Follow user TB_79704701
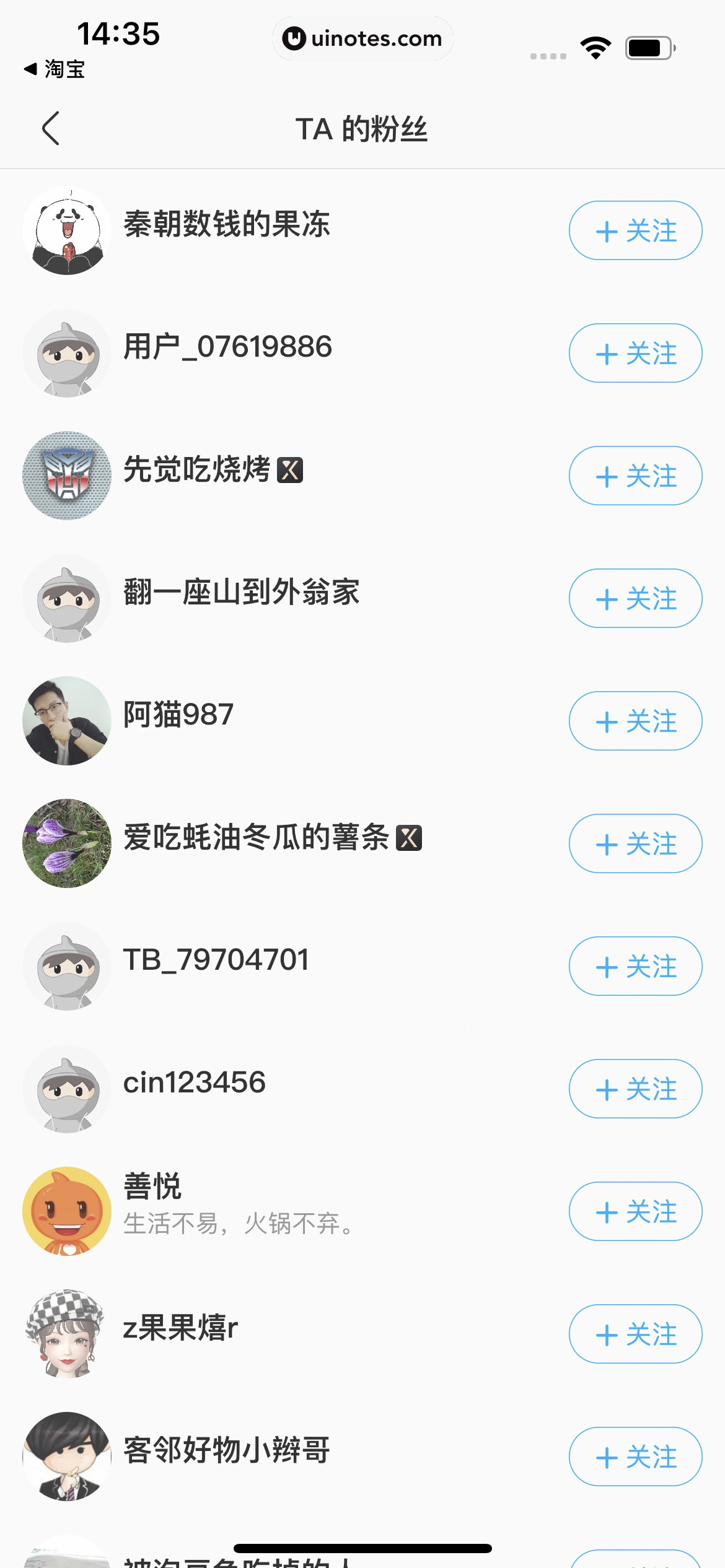This screenshot has height=1568, width=725. coord(635,966)
